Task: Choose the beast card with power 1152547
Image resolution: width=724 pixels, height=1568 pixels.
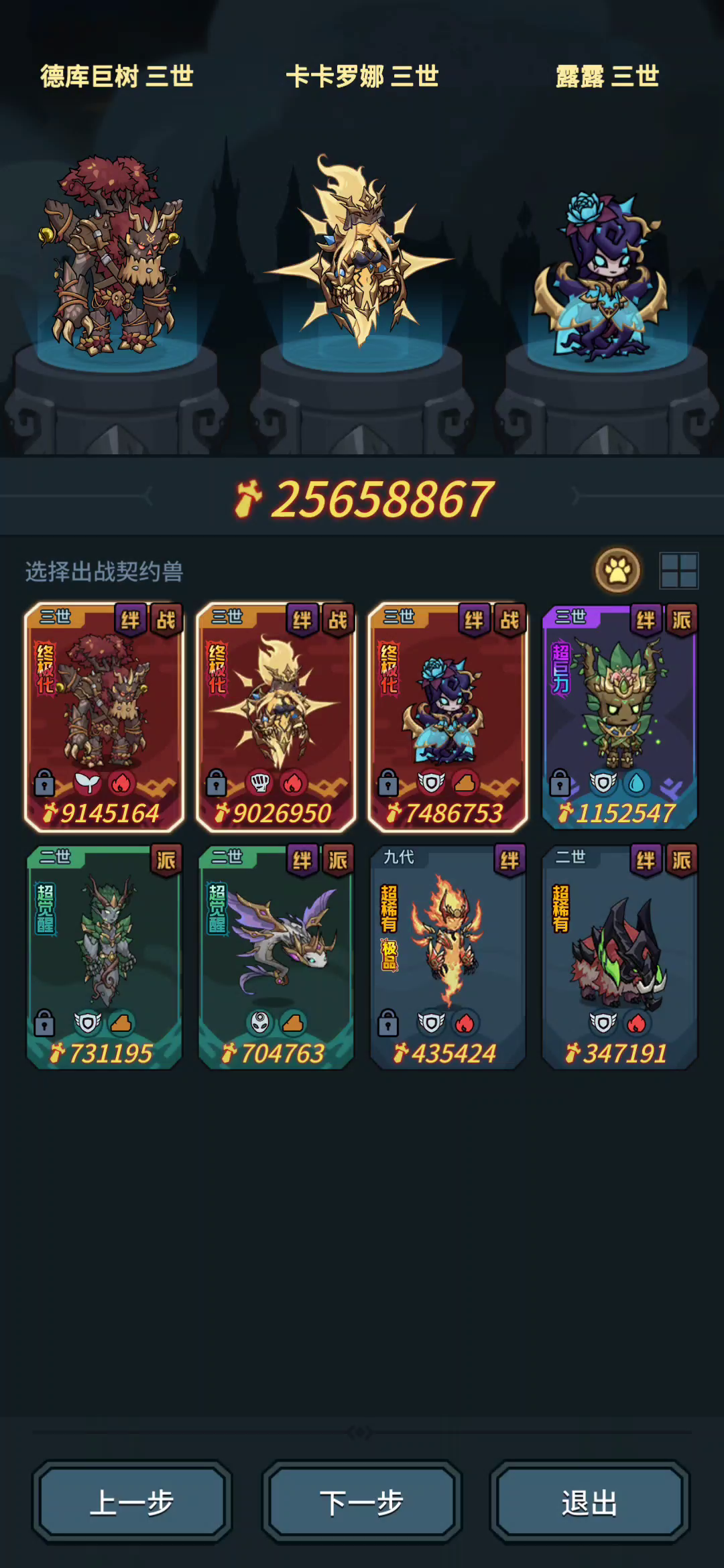Action: point(619,716)
